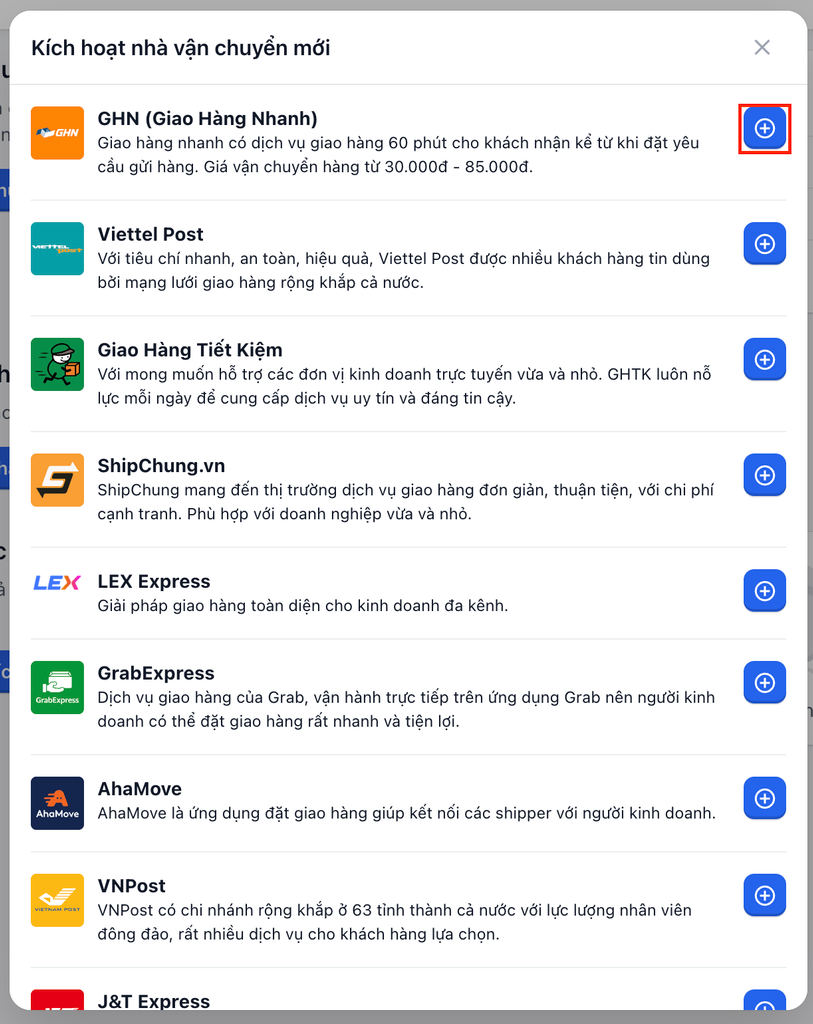Add LEX Express carrier

click(x=764, y=592)
